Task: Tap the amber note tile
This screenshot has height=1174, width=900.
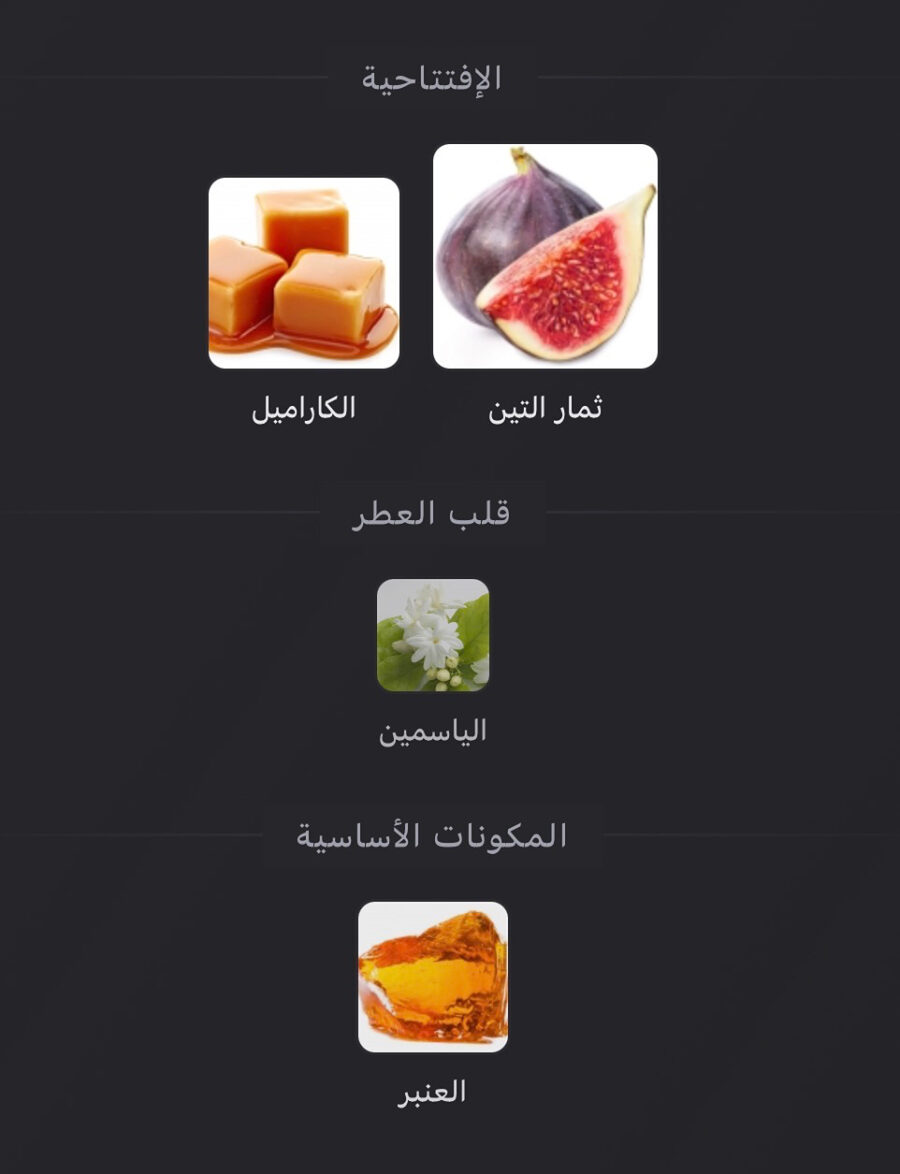Action: [433, 976]
